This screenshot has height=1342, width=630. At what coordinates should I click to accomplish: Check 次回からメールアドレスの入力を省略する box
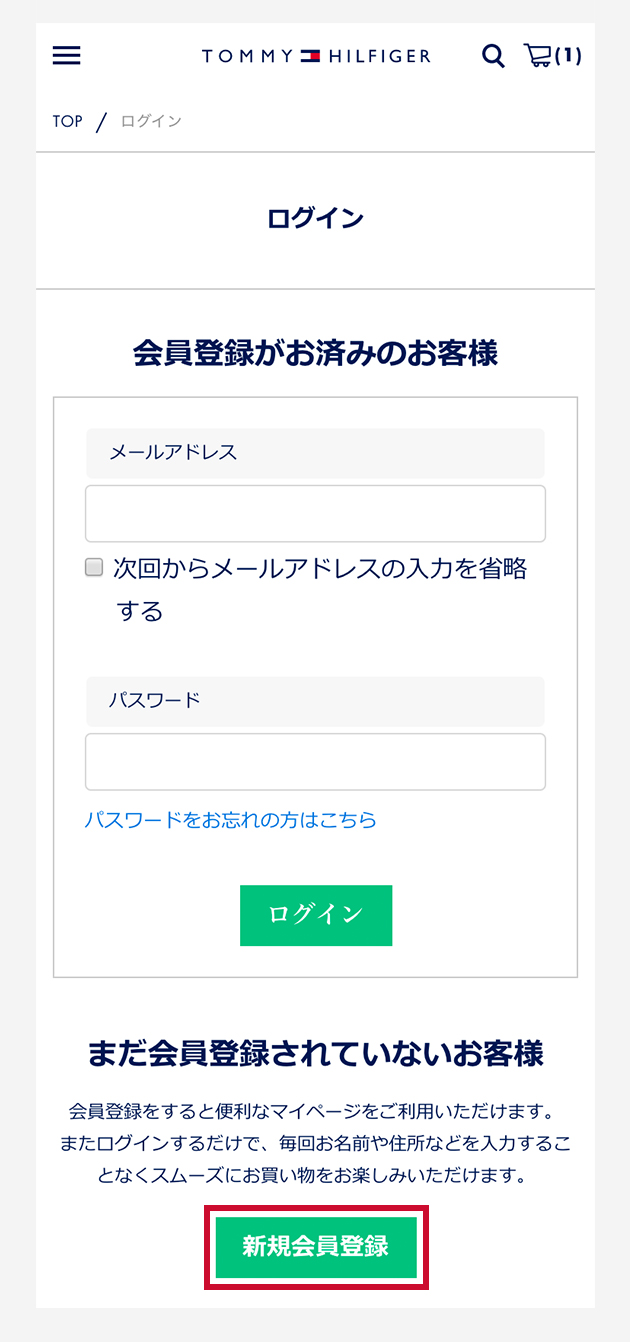(94, 568)
